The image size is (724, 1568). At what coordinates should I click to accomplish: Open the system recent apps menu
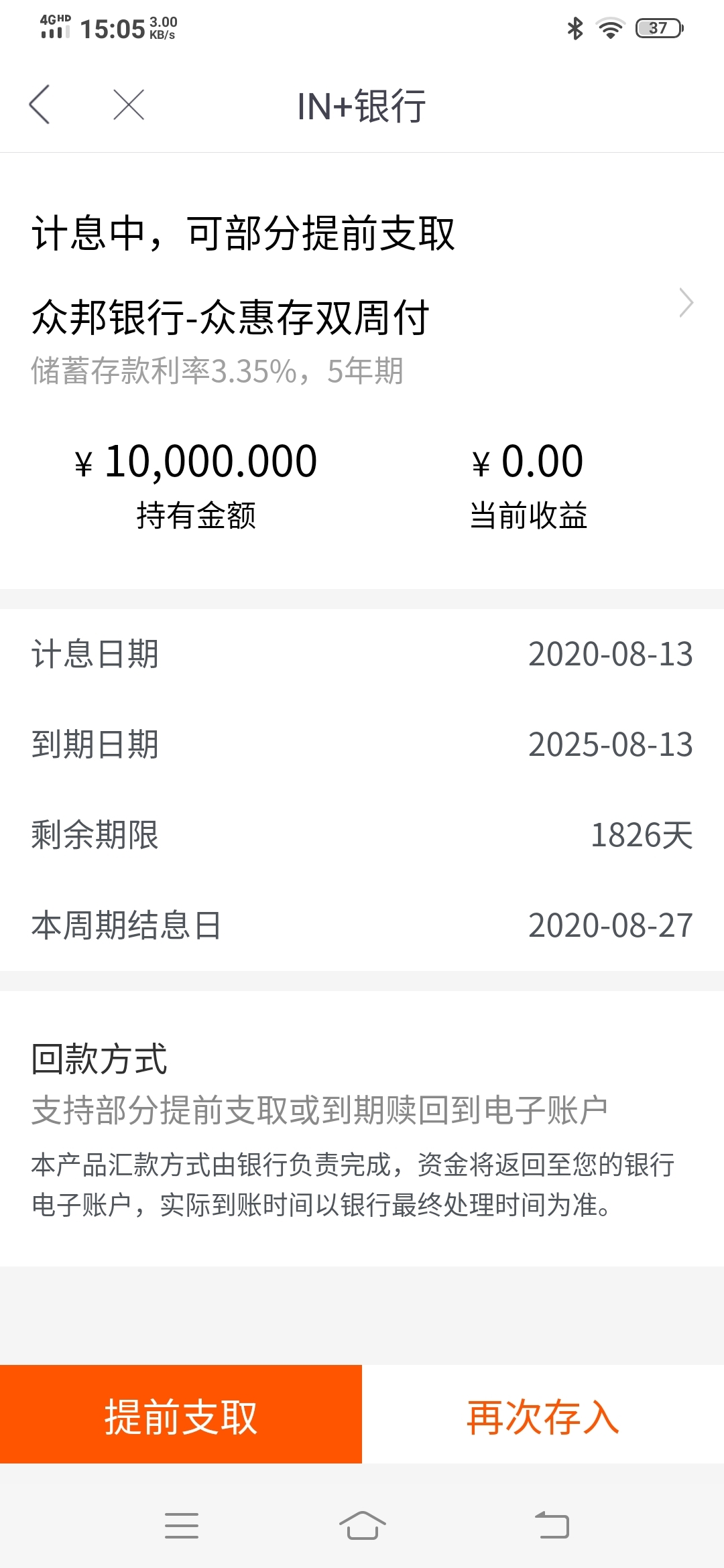tap(182, 1526)
